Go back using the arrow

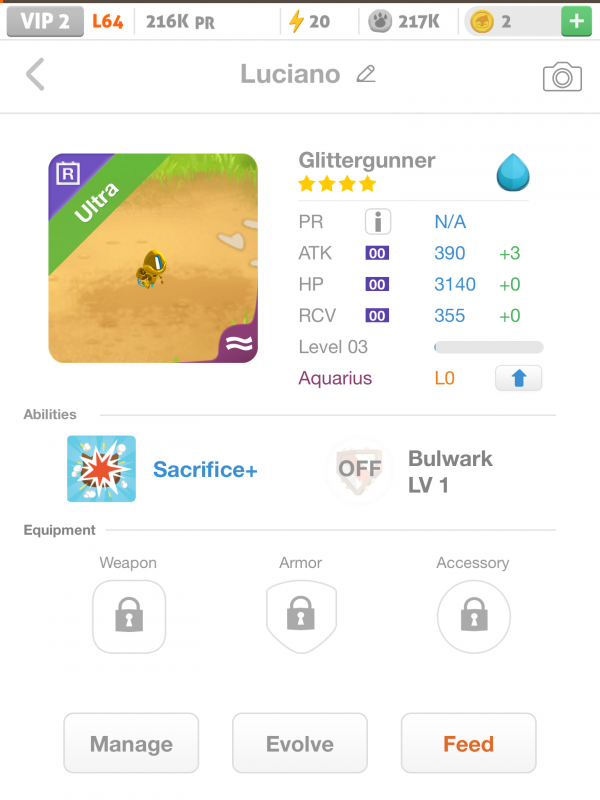click(36, 75)
